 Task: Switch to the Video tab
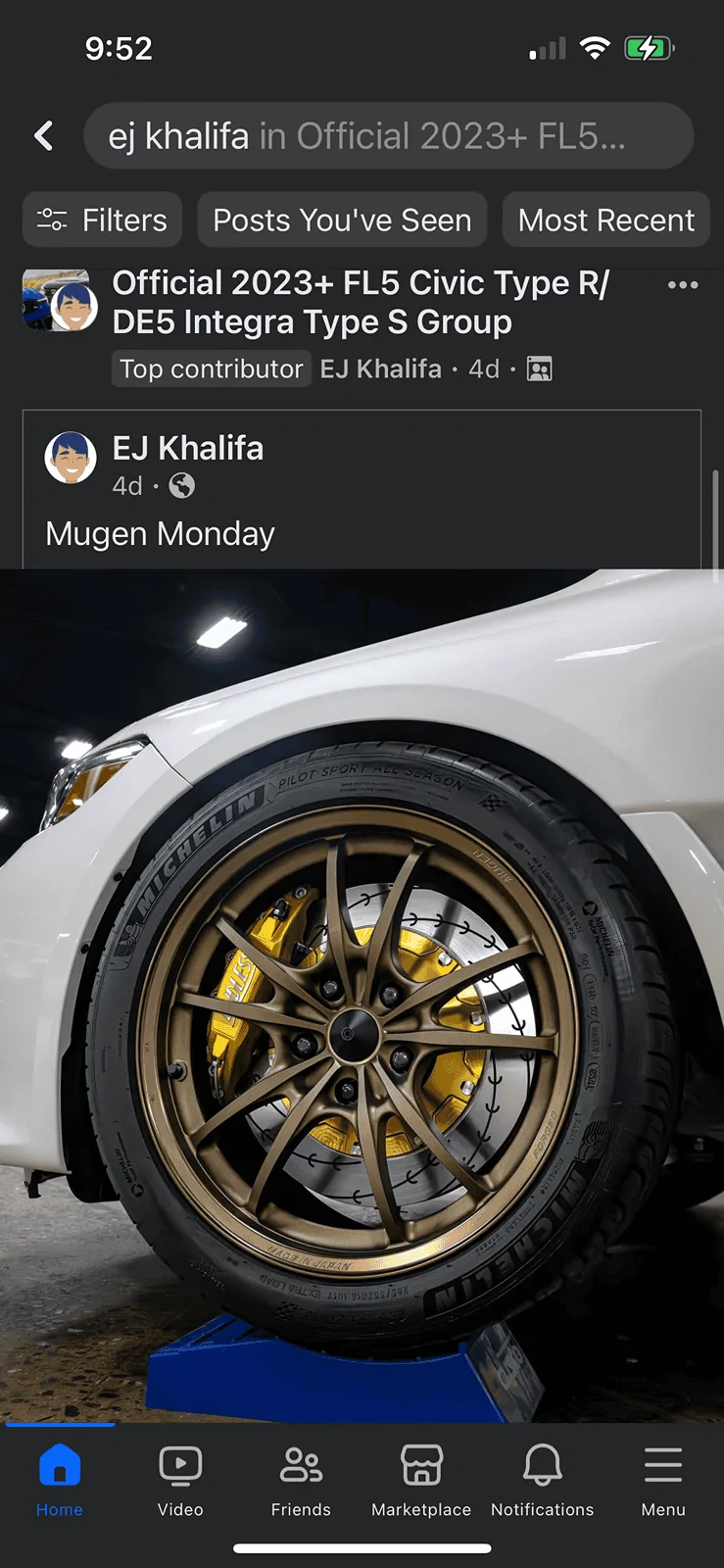pos(180,1480)
